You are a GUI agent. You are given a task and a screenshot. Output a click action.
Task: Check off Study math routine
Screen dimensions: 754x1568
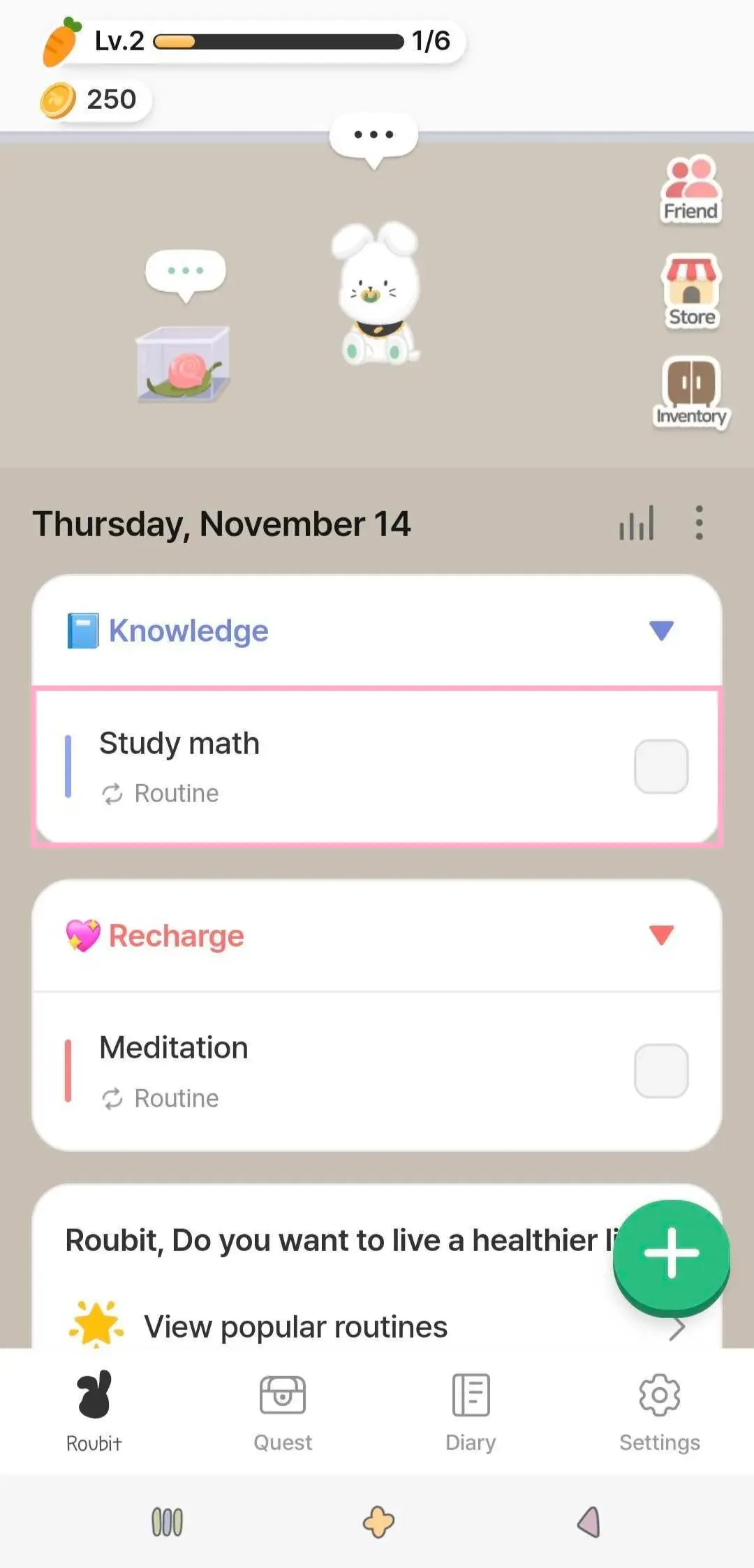[x=660, y=766]
